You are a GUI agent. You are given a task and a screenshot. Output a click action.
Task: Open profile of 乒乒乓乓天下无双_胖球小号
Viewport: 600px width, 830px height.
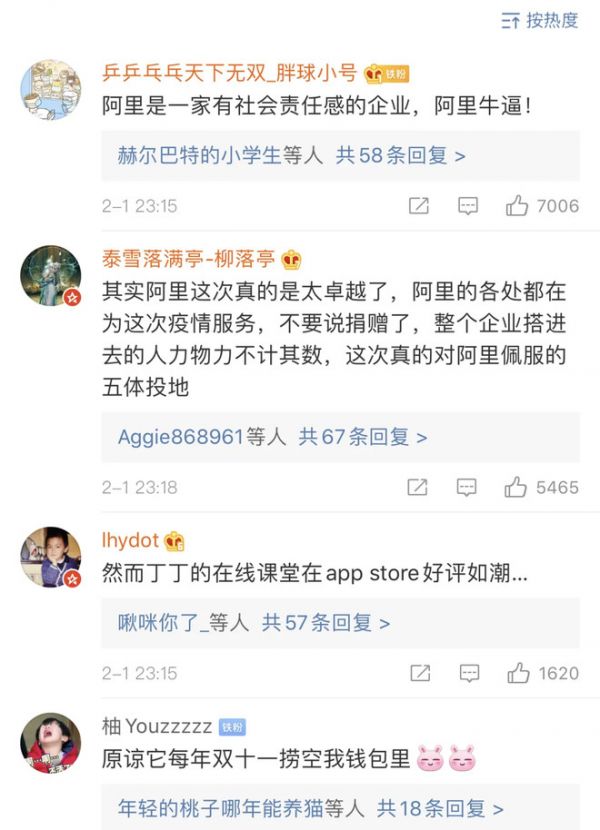[x=229, y=73]
